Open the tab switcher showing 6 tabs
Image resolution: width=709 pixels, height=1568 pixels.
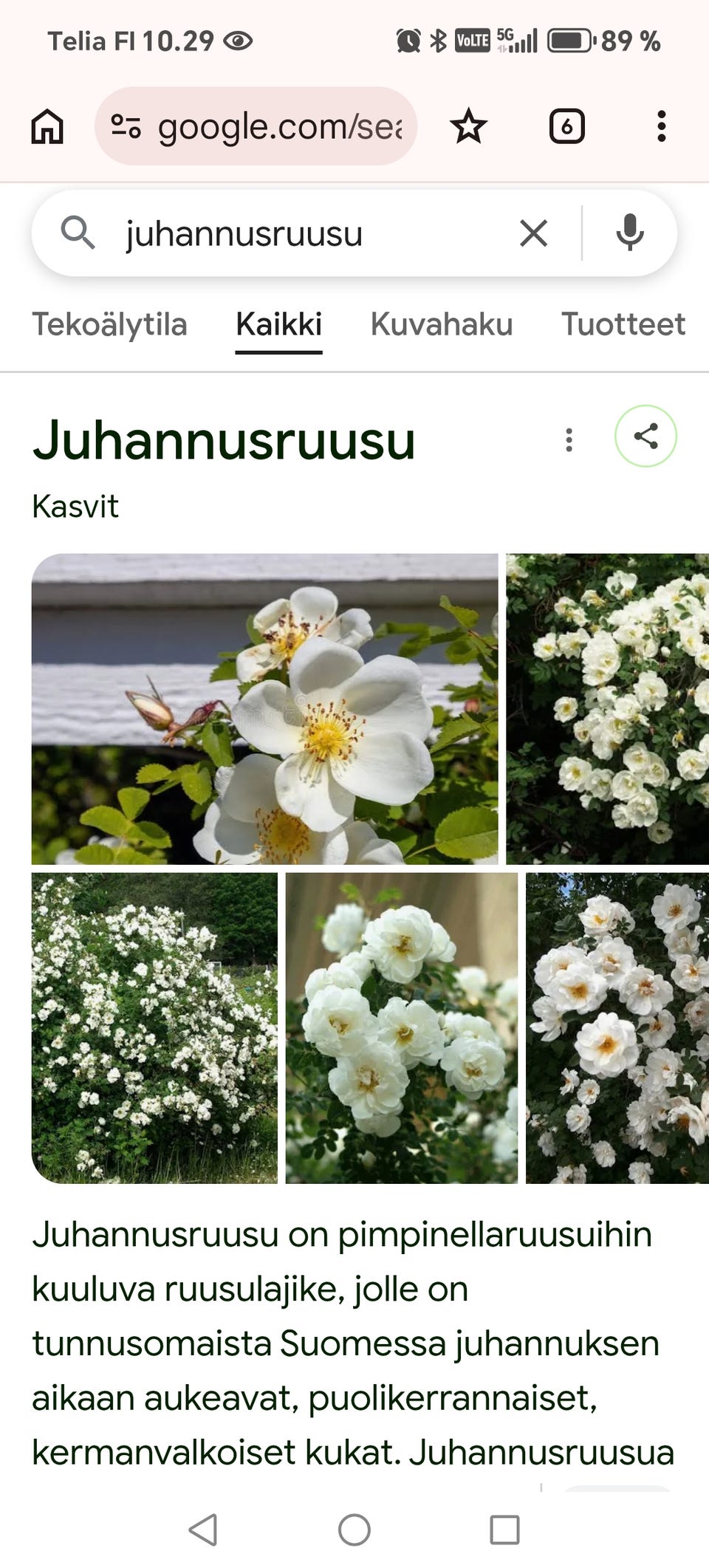pyautogui.click(x=566, y=126)
